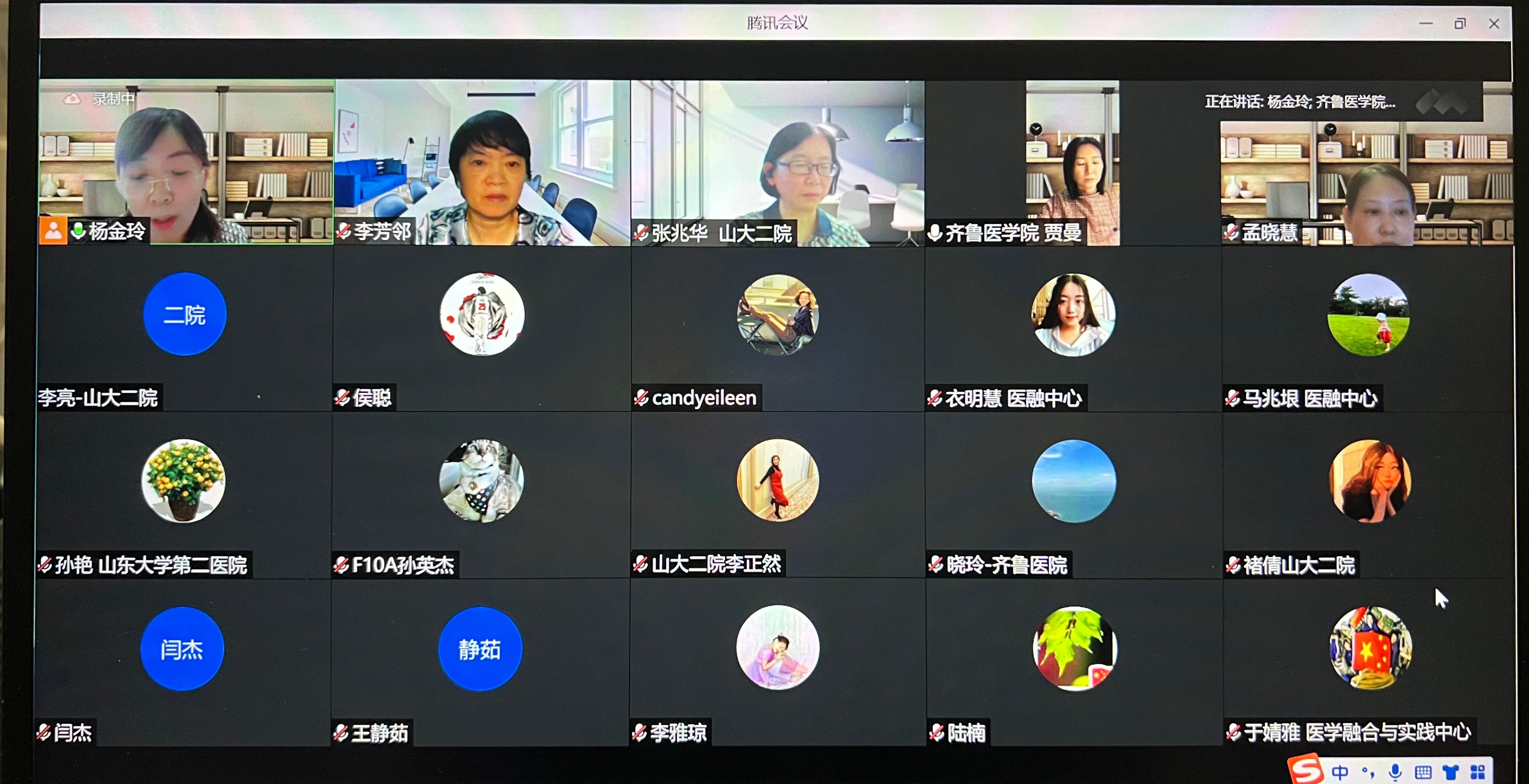Select 杨金玲's video tile
1529x784 pixels.
186,161
